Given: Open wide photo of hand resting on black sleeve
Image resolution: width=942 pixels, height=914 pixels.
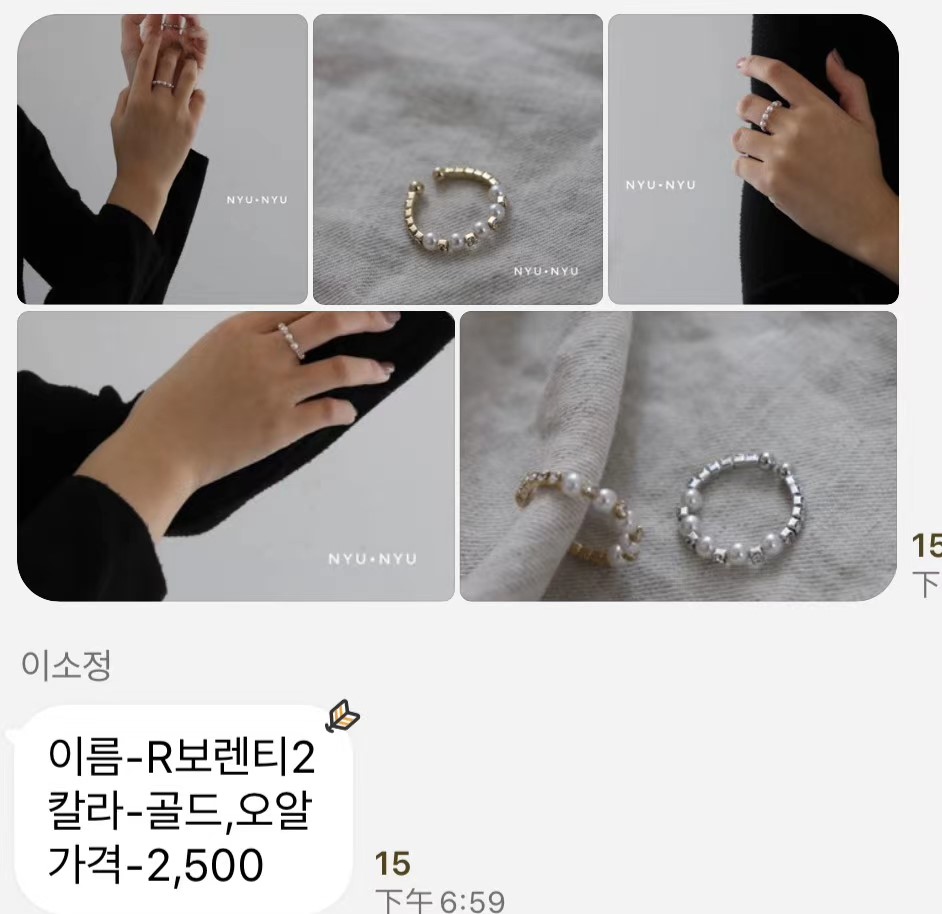Looking at the screenshot, I should pyautogui.click(x=236, y=456).
